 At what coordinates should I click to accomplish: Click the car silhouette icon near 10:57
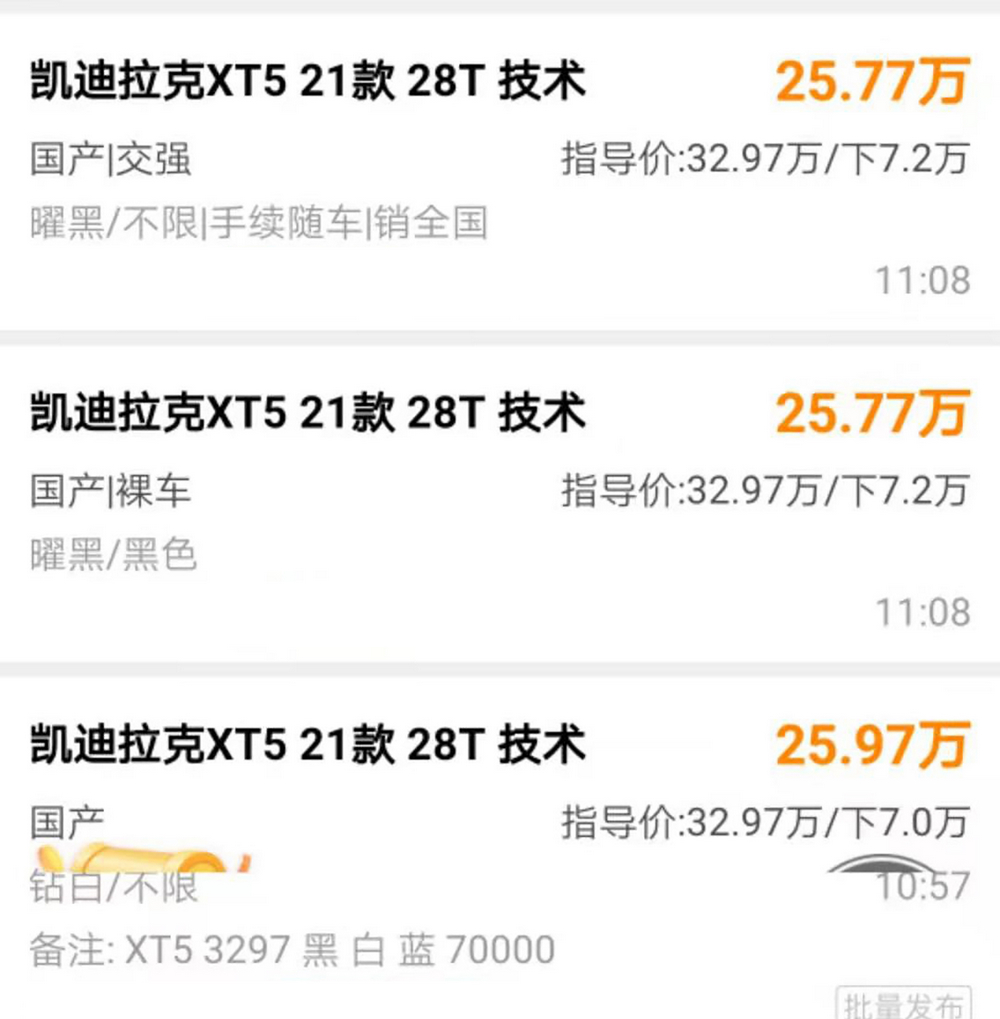click(x=880, y=863)
